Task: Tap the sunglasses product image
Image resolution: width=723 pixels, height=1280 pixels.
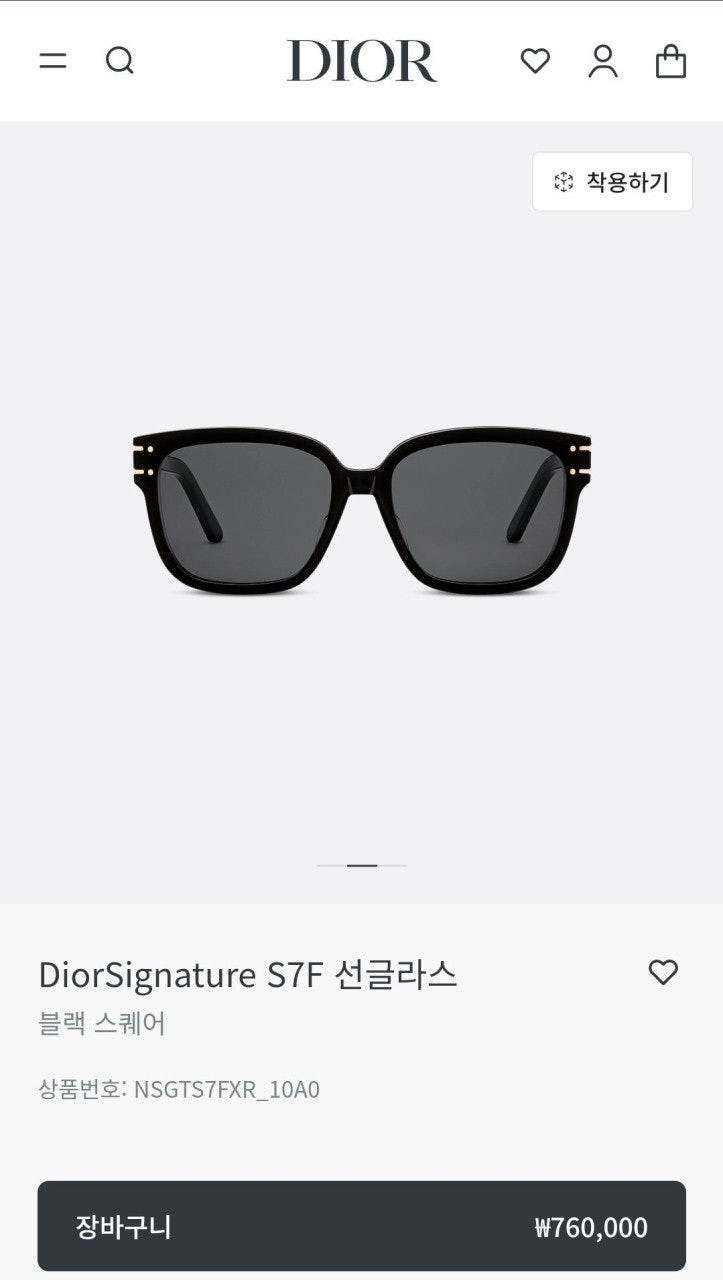Action: [x=362, y=512]
